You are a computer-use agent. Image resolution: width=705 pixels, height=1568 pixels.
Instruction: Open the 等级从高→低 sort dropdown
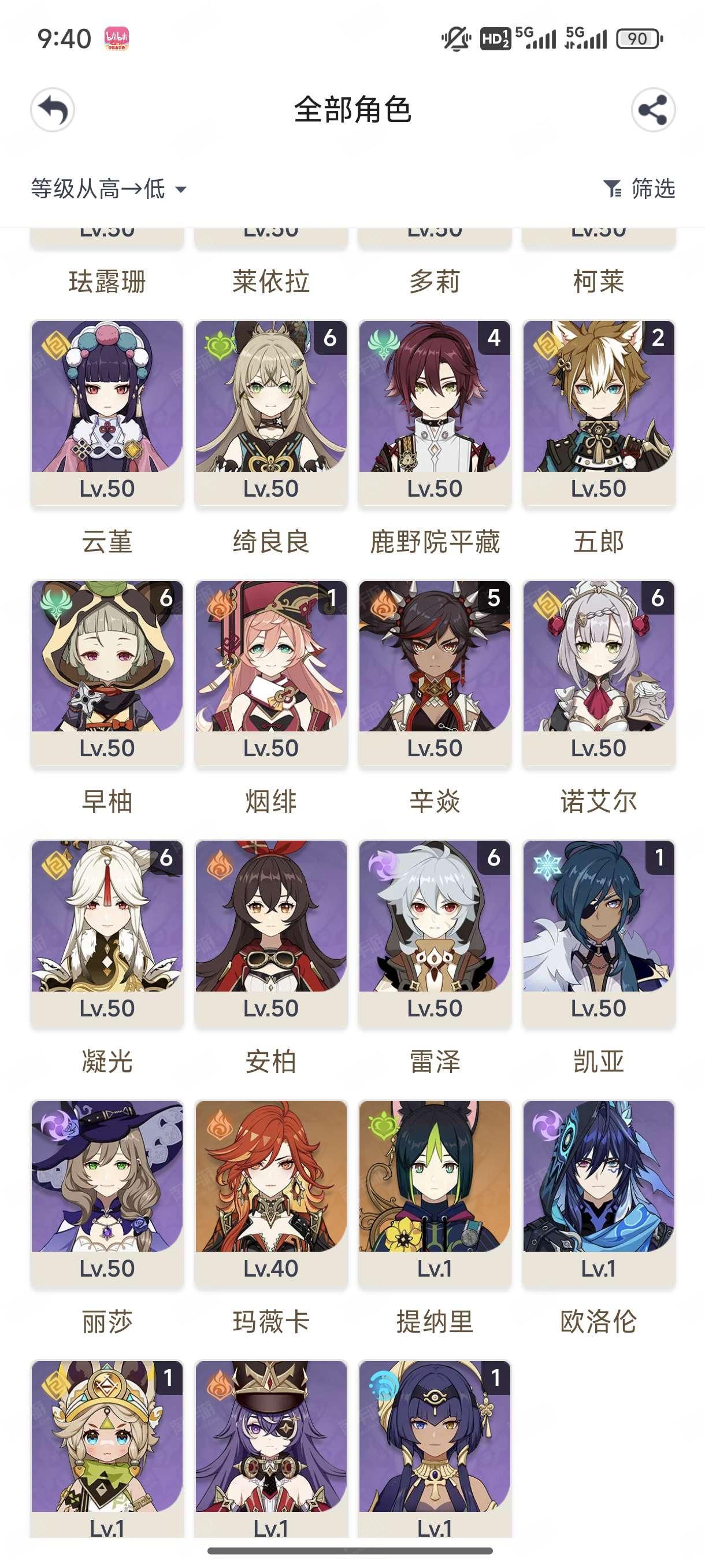tap(109, 188)
